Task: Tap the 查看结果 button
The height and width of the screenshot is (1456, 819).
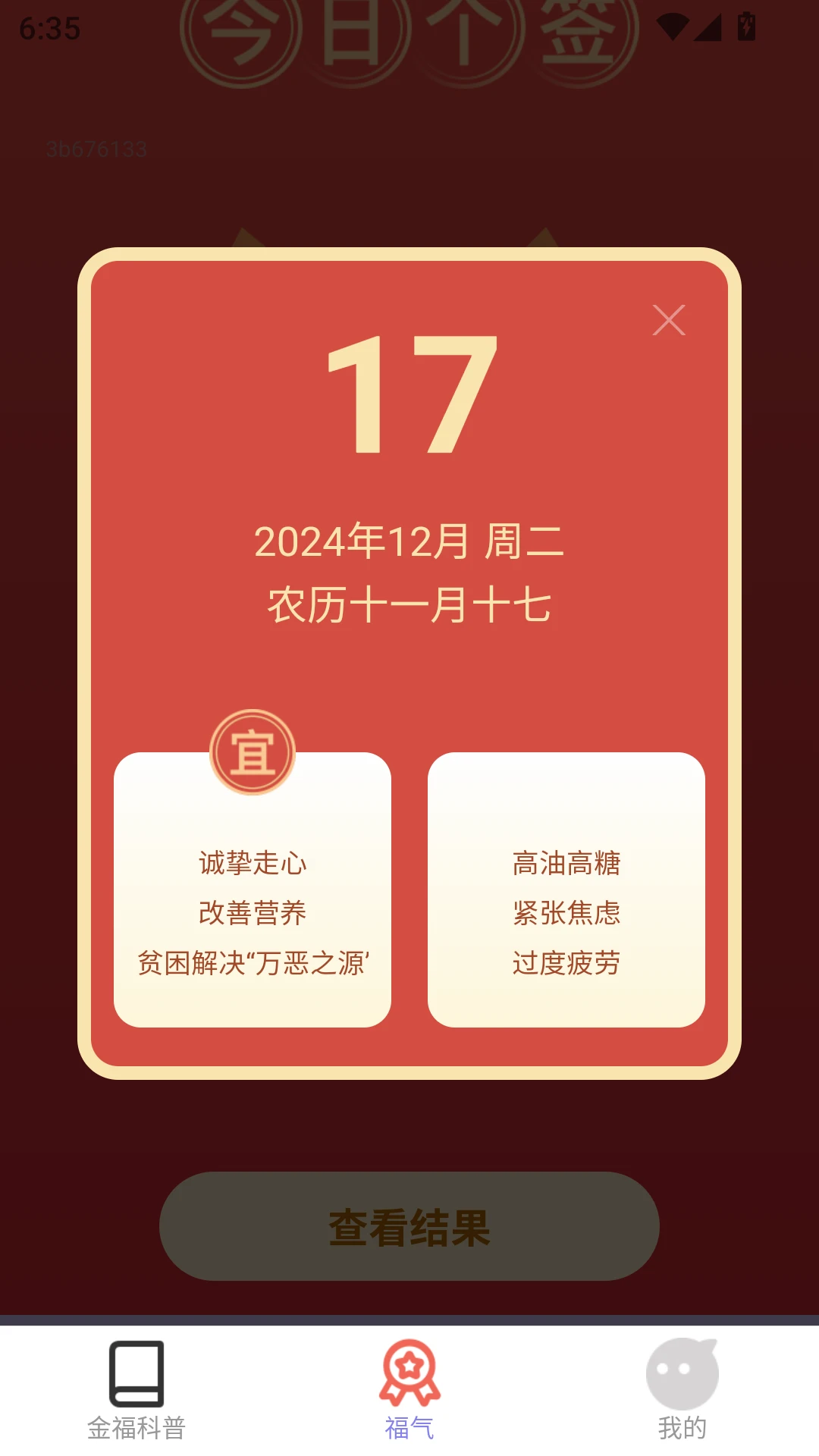Action: [409, 1226]
